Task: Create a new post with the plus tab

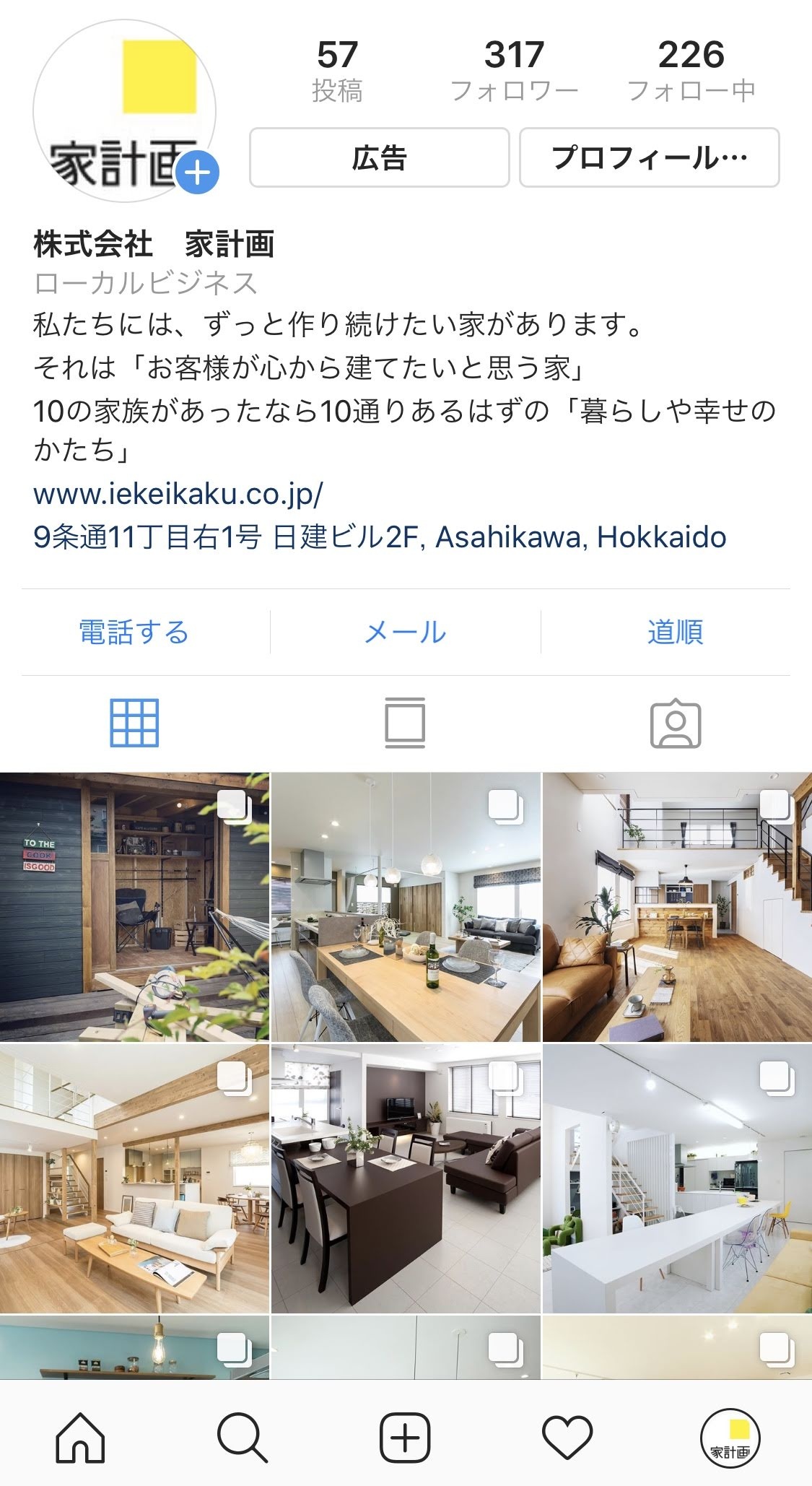Action: (x=405, y=1437)
